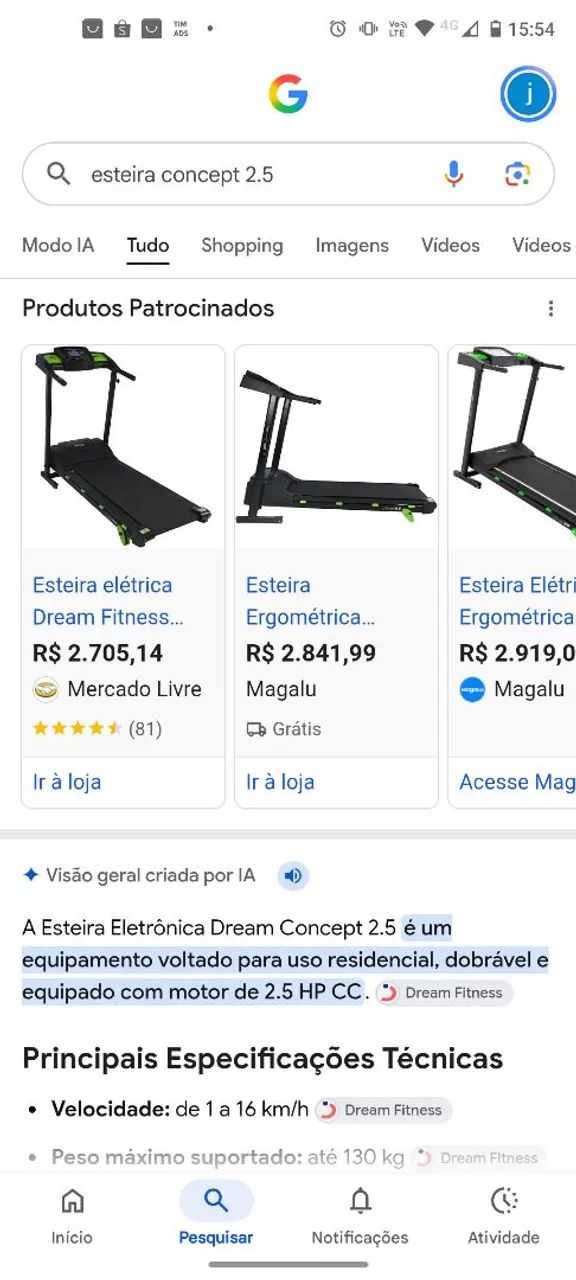Start voice search with the microphone icon
576x1280 pixels.
454,174
